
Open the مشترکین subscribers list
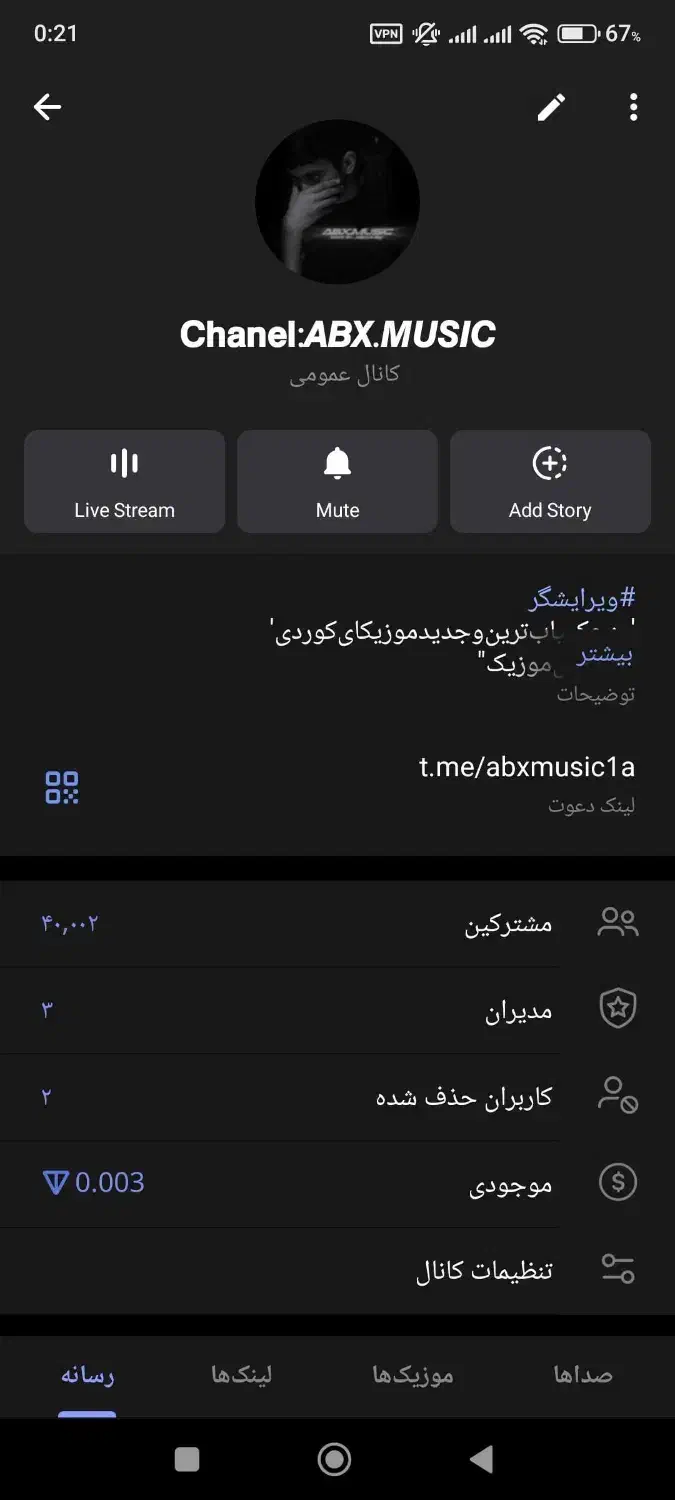coord(337,924)
